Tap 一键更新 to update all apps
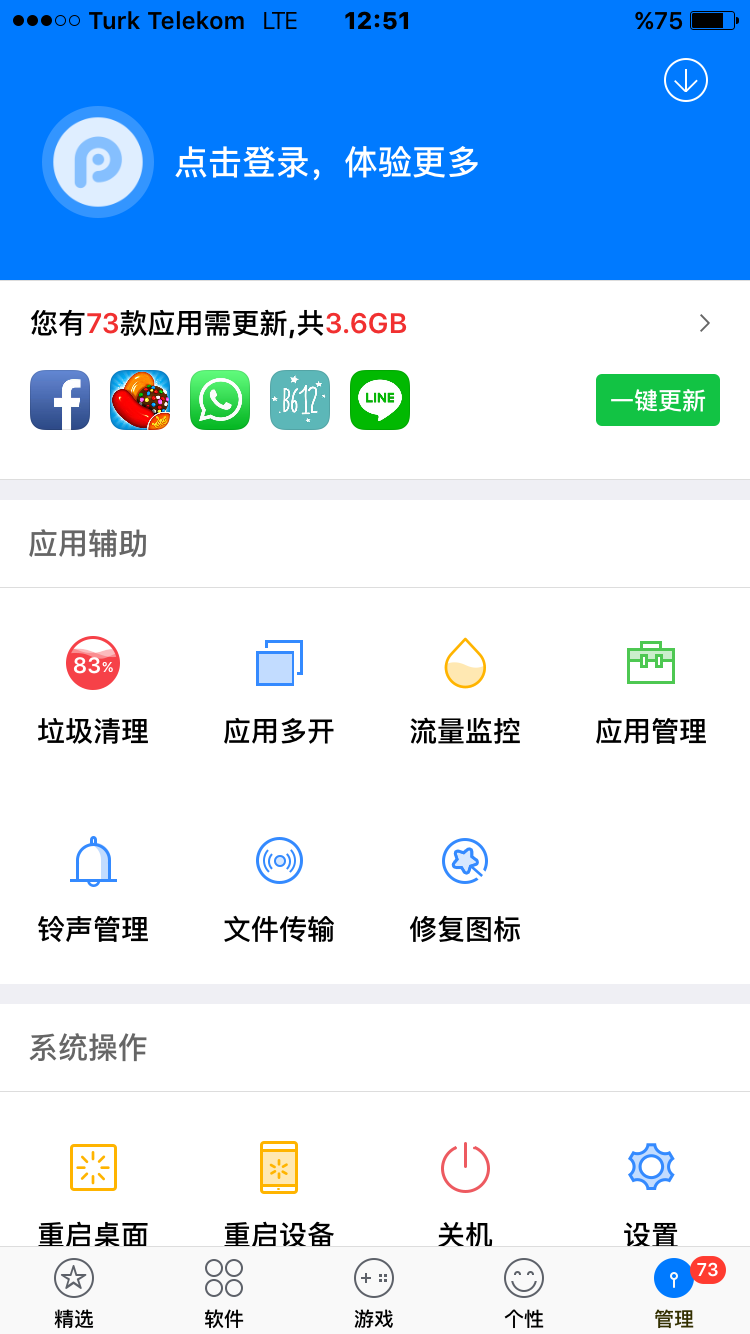750x1334 pixels. pos(658,400)
